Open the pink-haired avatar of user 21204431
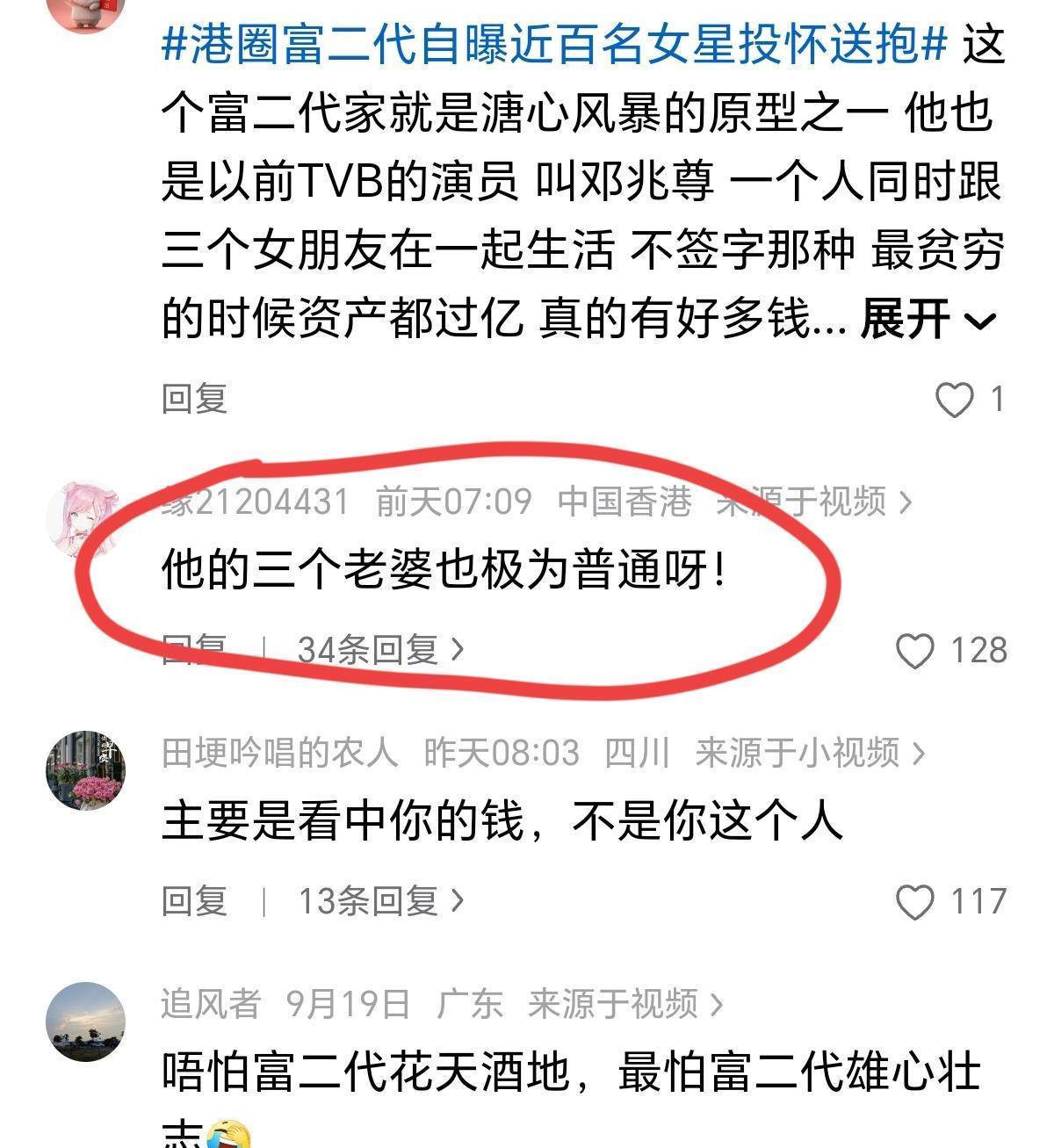The image size is (1054, 1148). pyautogui.click(x=83, y=519)
